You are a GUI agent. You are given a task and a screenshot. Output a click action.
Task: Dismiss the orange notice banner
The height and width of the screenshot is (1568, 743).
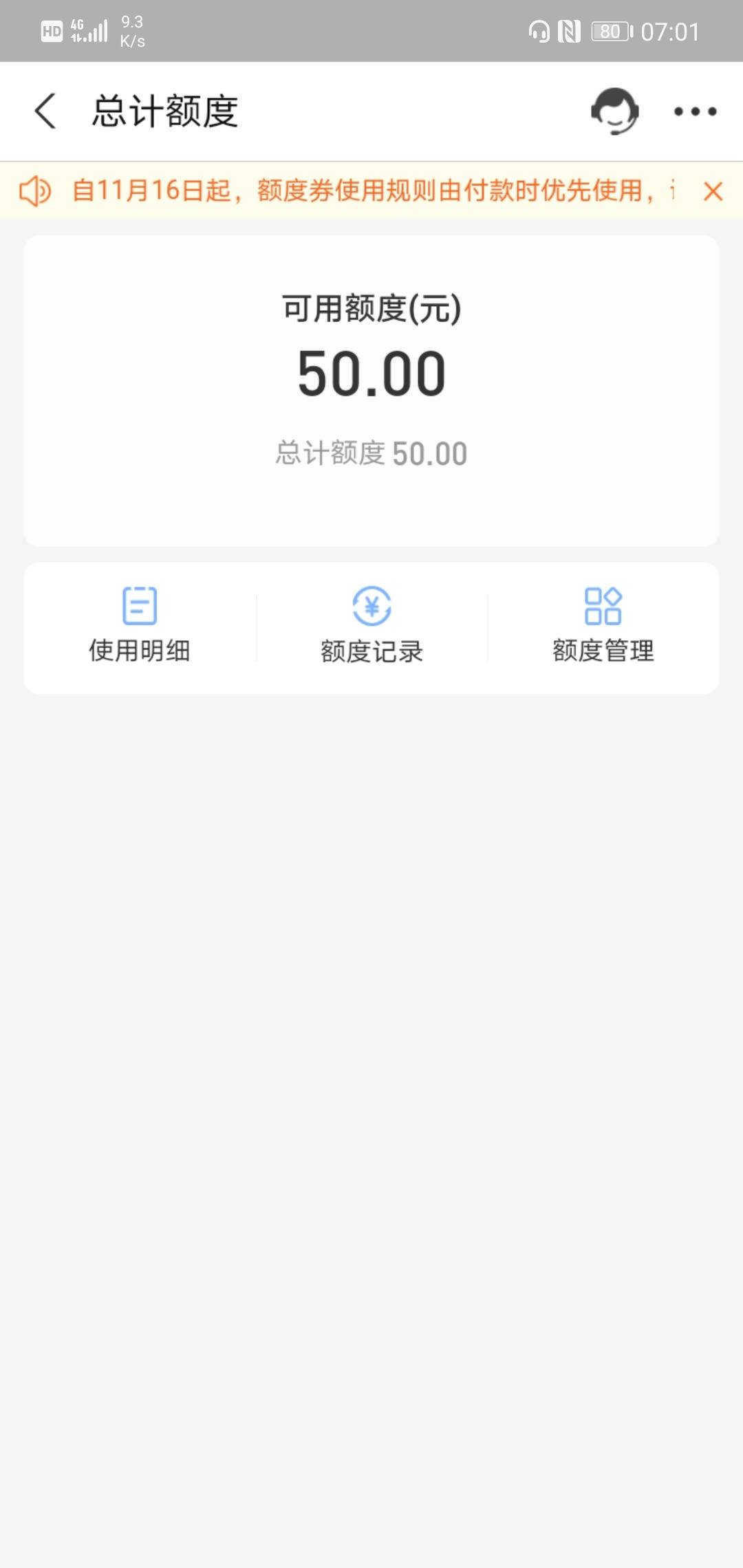(713, 190)
